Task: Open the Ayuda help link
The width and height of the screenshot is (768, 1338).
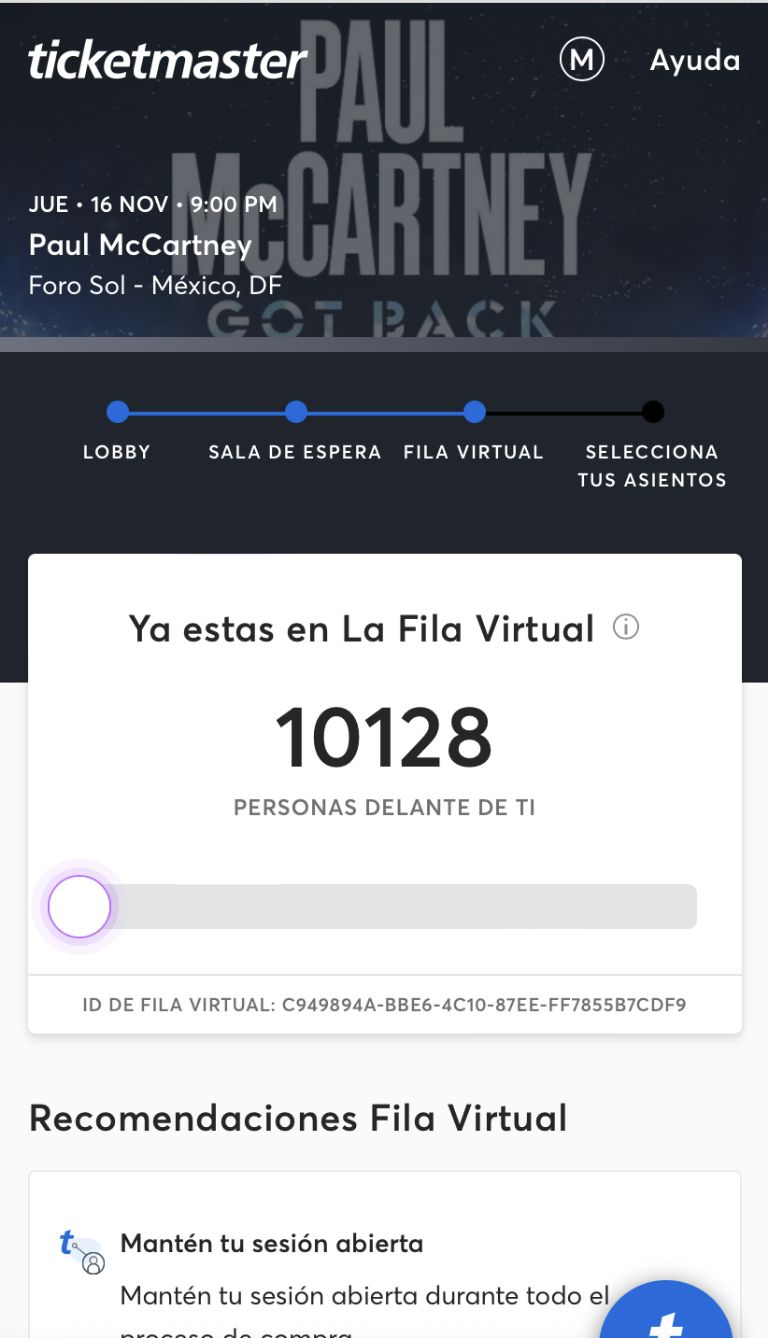Action: 695,60
